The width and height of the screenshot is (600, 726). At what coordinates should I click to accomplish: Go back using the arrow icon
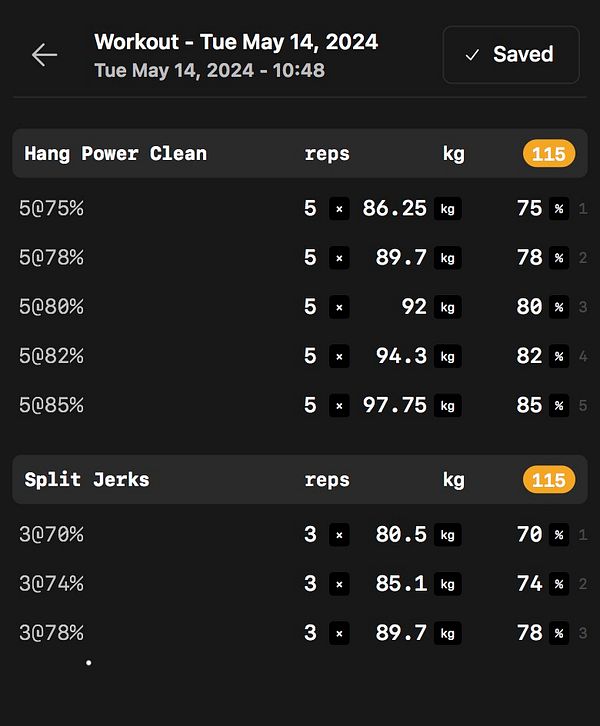(44, 55)
